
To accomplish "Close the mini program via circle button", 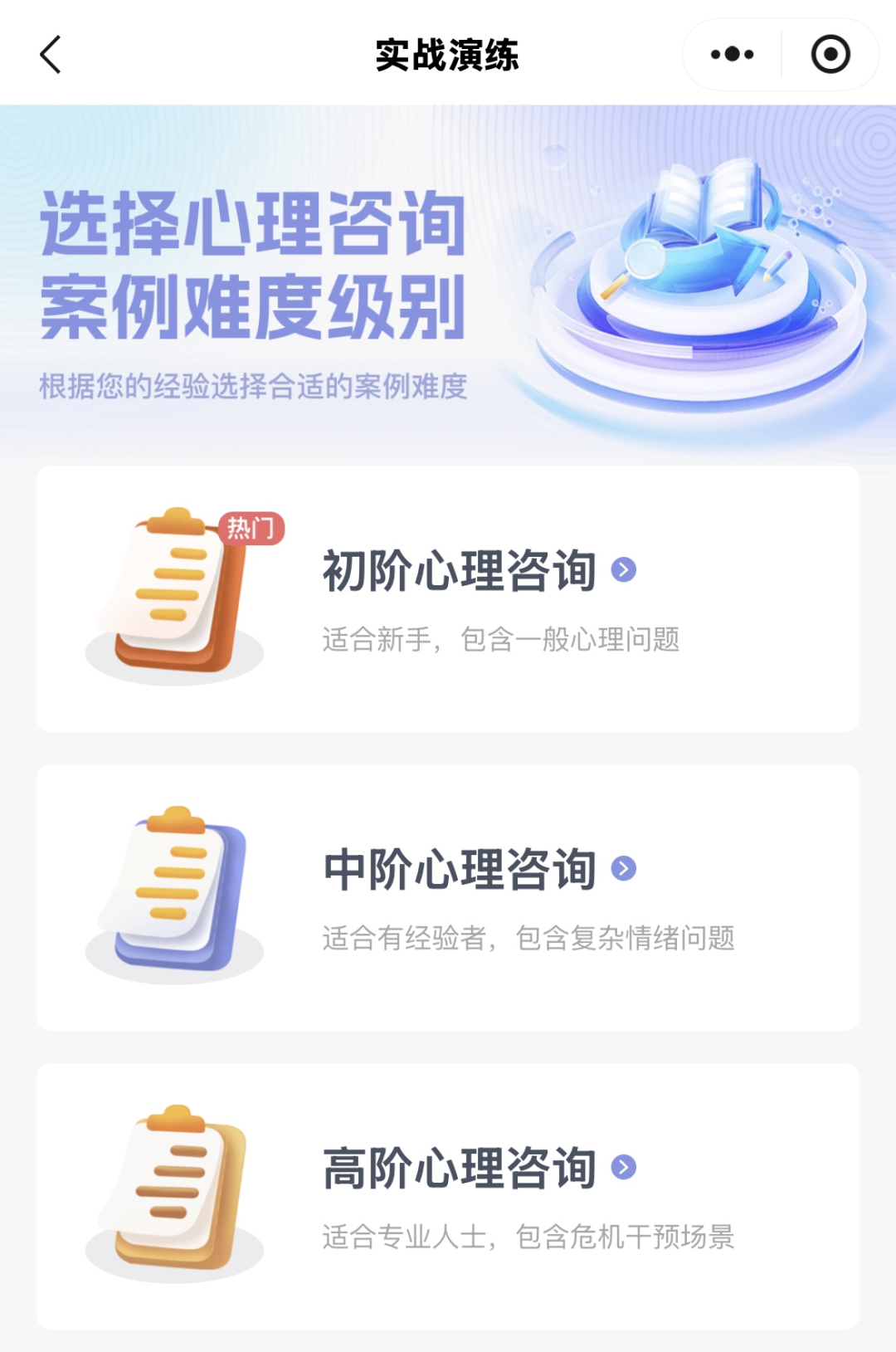I will [830, 55].
